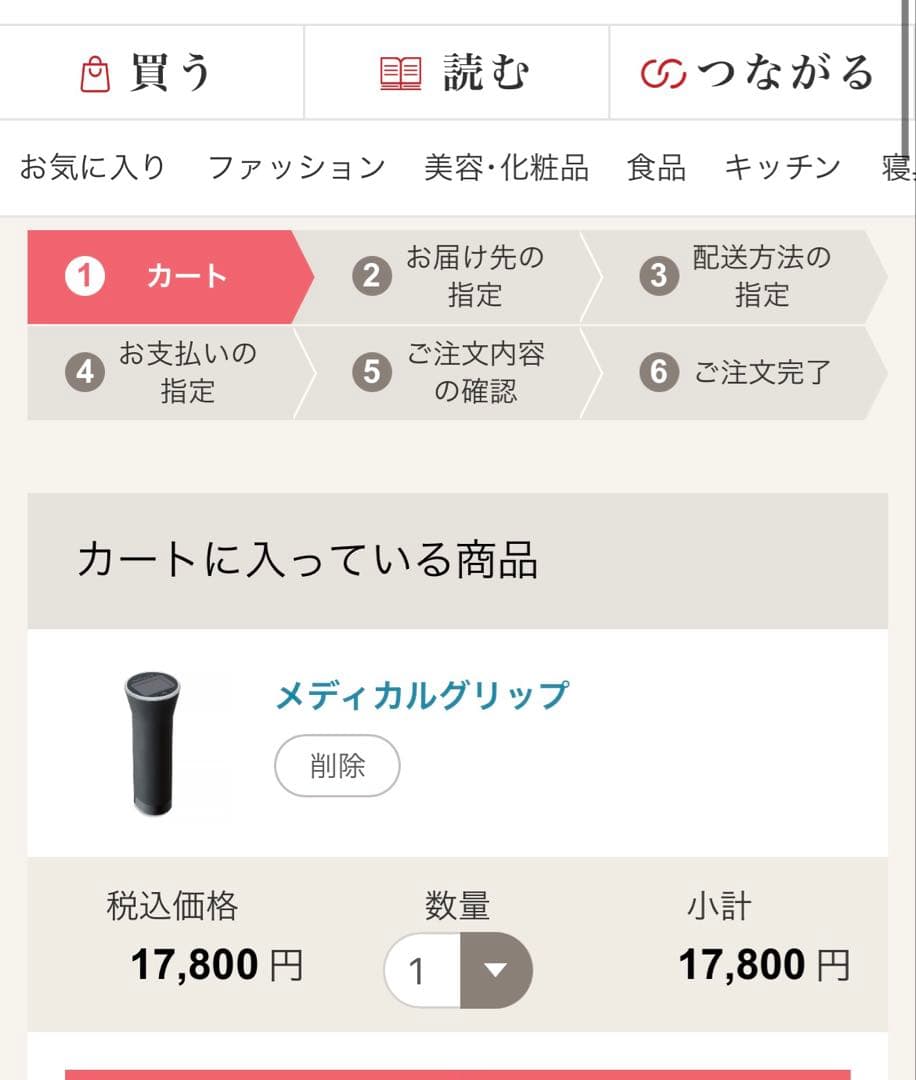Click the red action bar at page bottom
Image resolution: width=916 pixels, height=1080 pixels.
point(458,1073)
